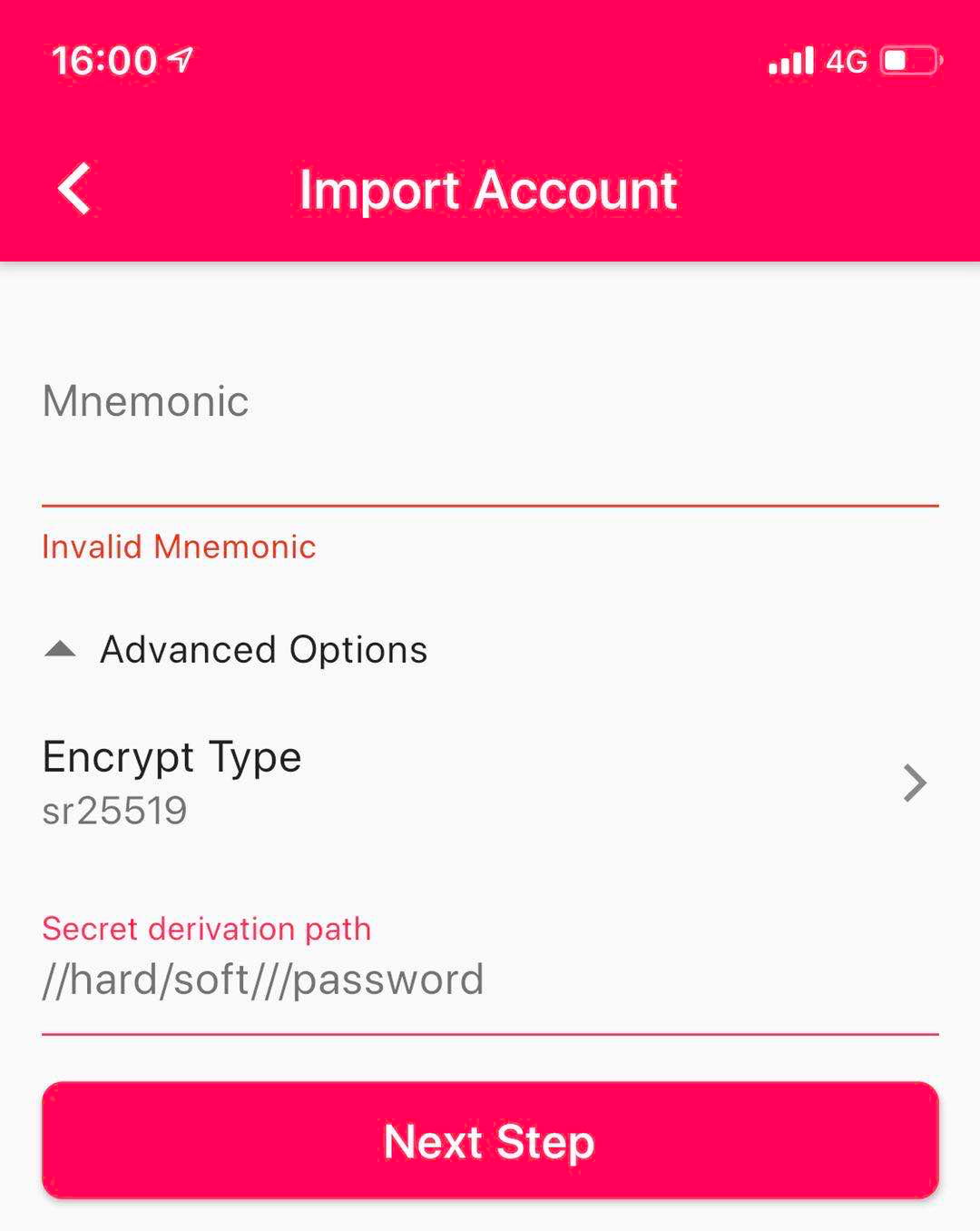Screen dimensions: 980x1231
Task: Tap the Secret derivation path field
Action: pyautogui.click(x=490, y=980)
